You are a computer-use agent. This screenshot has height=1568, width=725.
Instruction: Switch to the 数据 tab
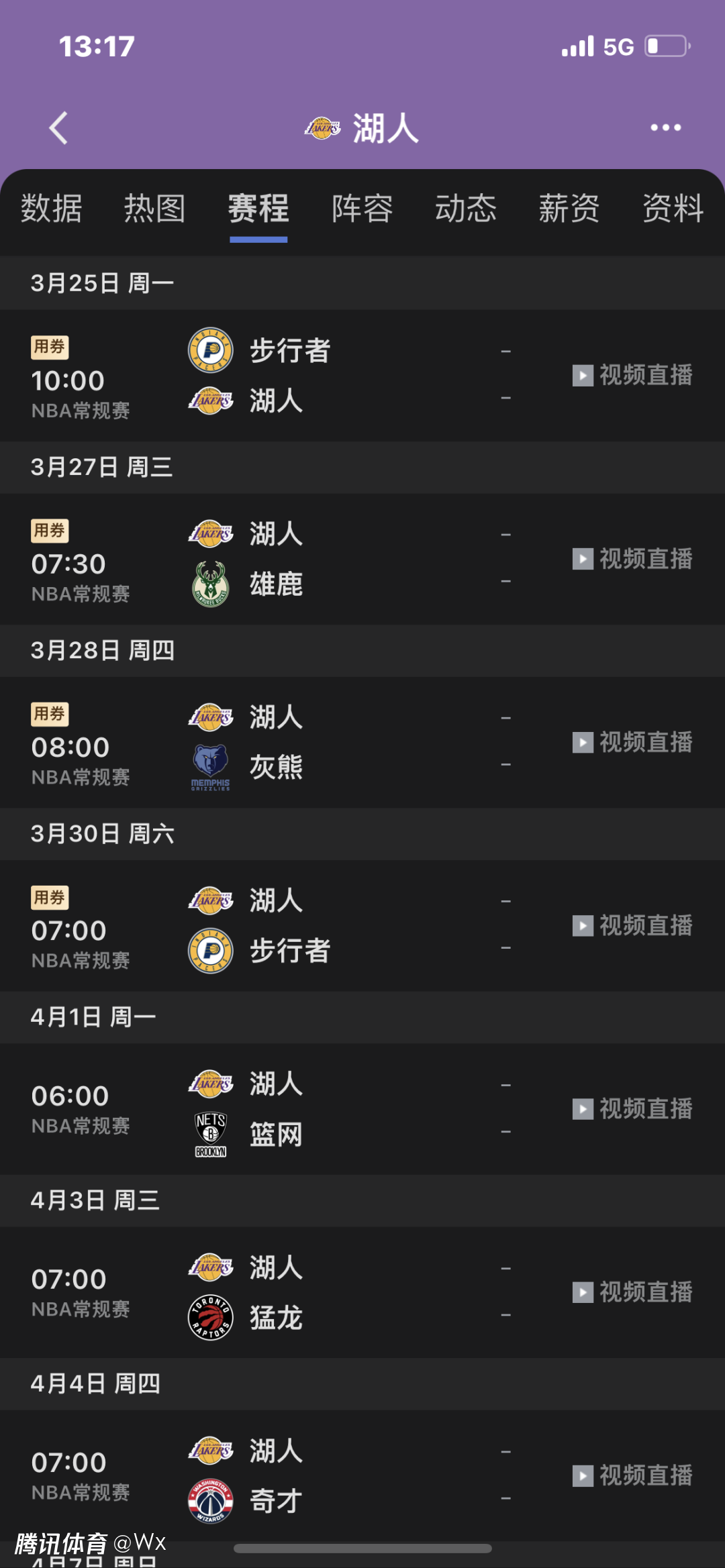click(x=52, y=209)
